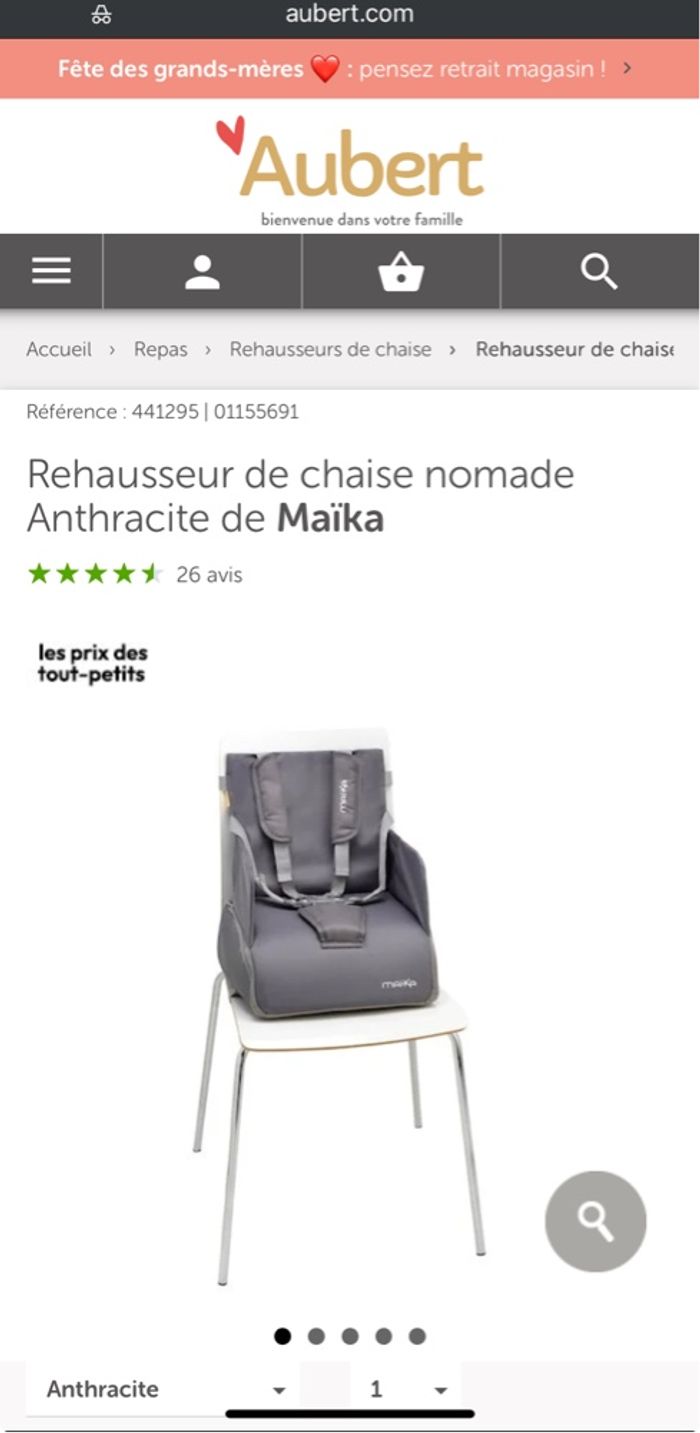Image resolution: width=700 pixels, height=1433 pixels.
Task: Open site search from the toolbar
Action: pos(599,271)
